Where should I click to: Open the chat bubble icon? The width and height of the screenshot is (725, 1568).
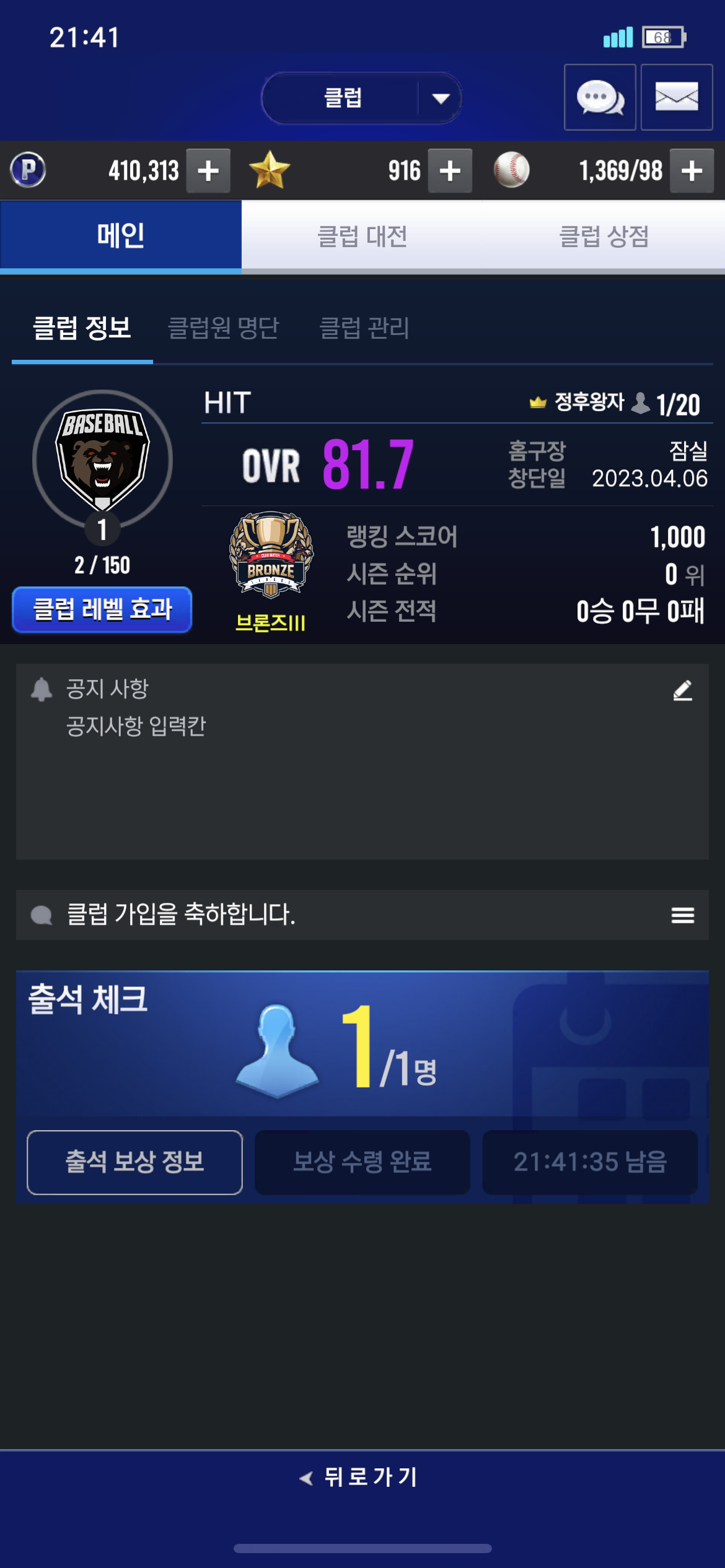coord(599,97)
